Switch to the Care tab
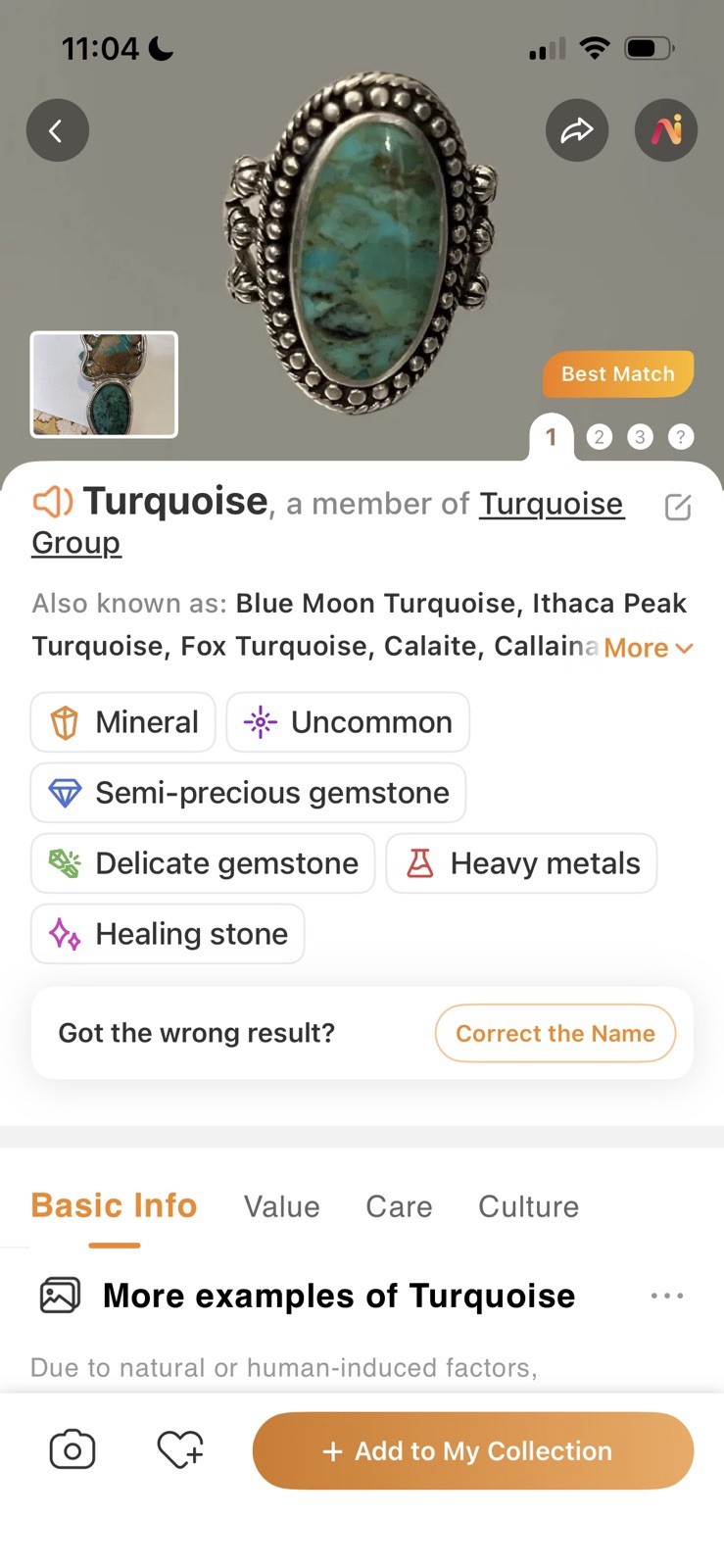The width and height of the screenshot is (724, 1568). 399,1206
